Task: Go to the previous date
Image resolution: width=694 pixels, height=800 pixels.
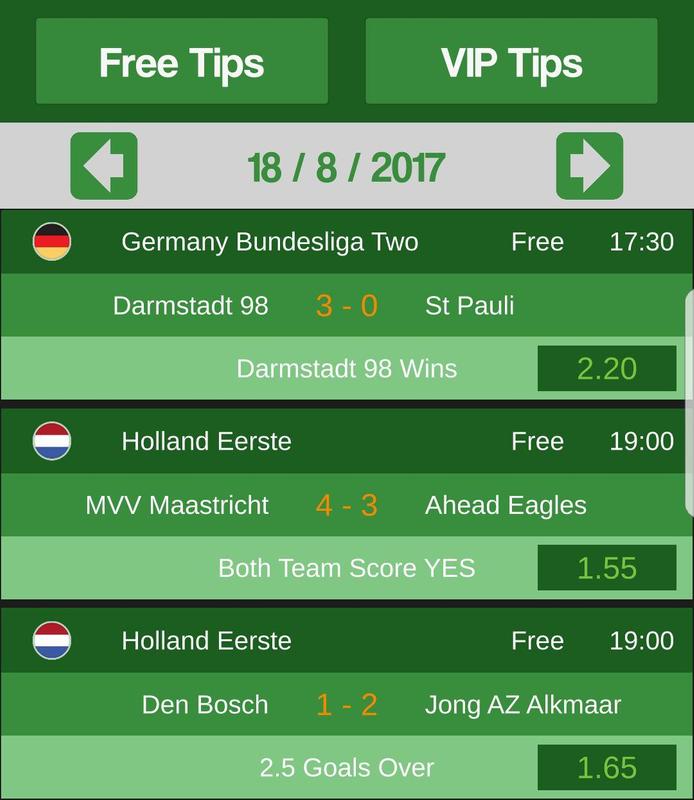Action: coord(104,166)
